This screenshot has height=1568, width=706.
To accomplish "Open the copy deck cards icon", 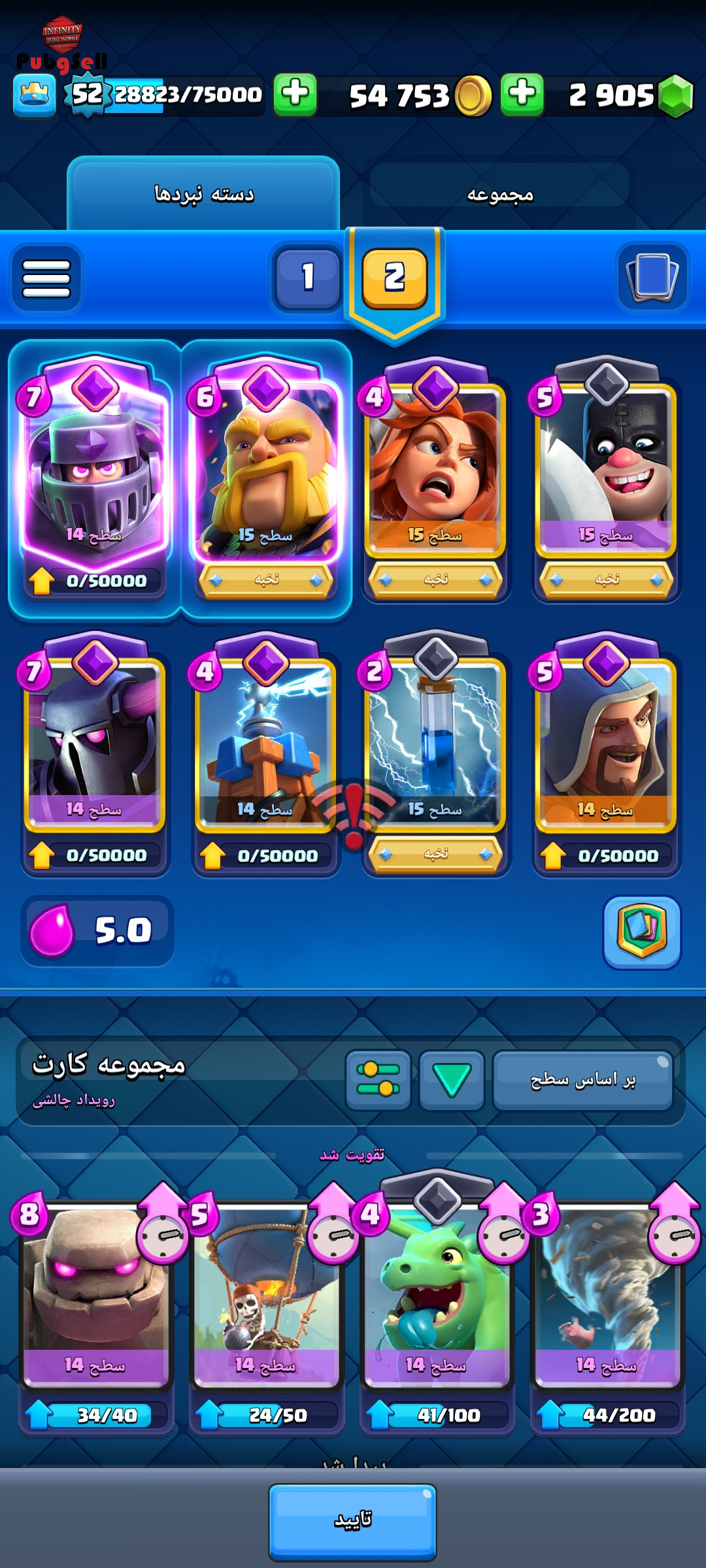I will (x=652, y=277).
